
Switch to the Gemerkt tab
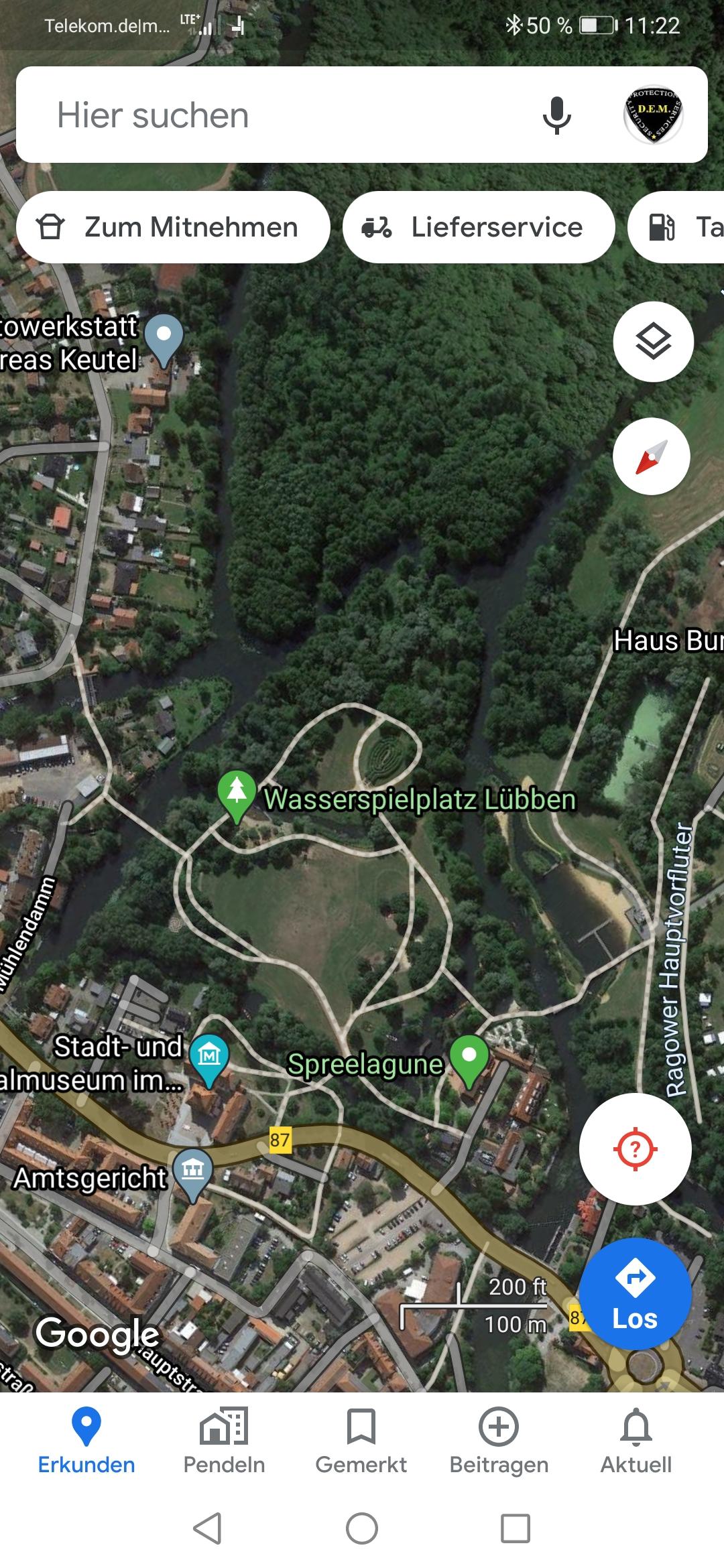click(361, 1440)
